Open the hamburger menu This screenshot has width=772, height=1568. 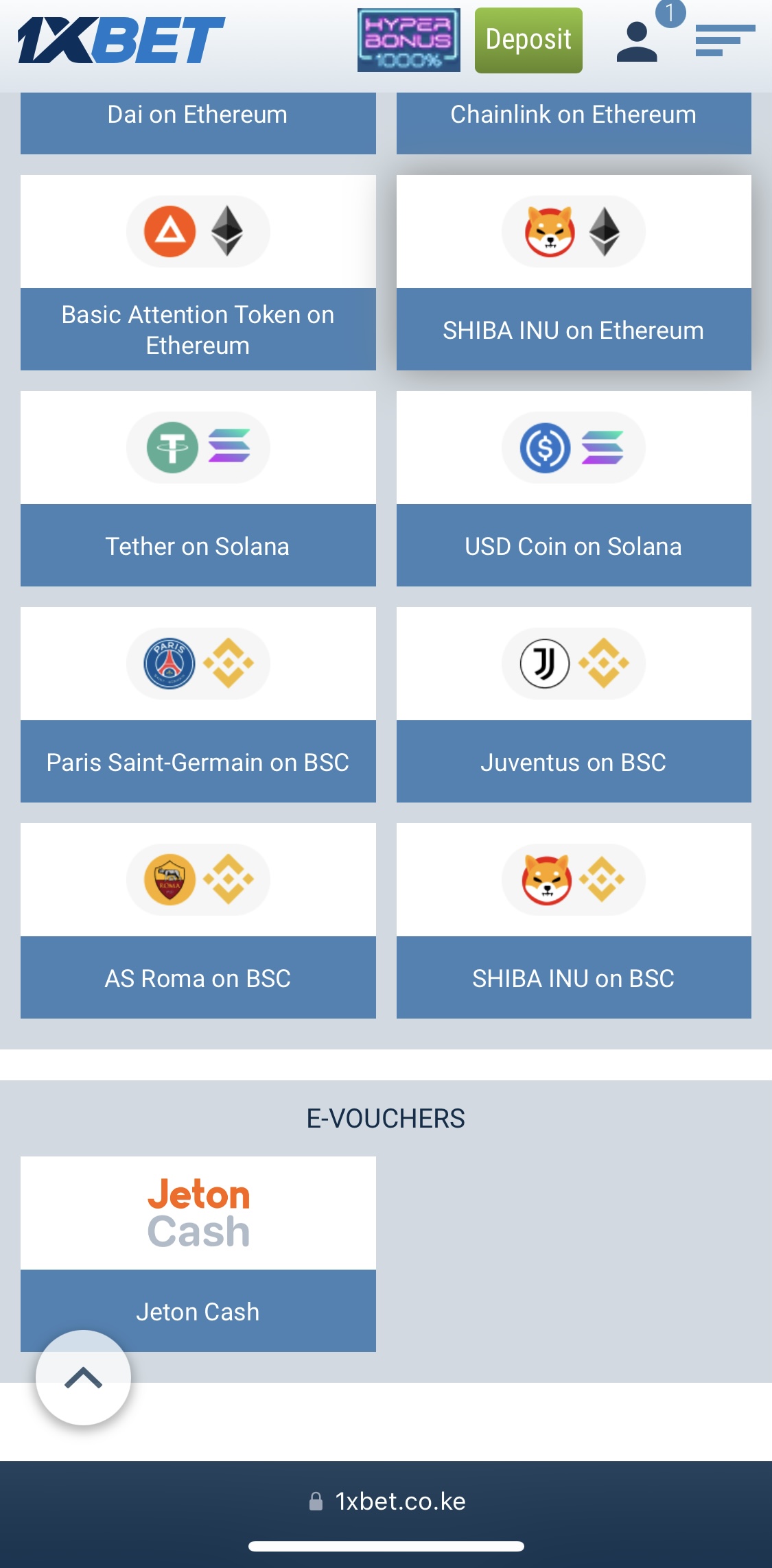click(725, 40)
